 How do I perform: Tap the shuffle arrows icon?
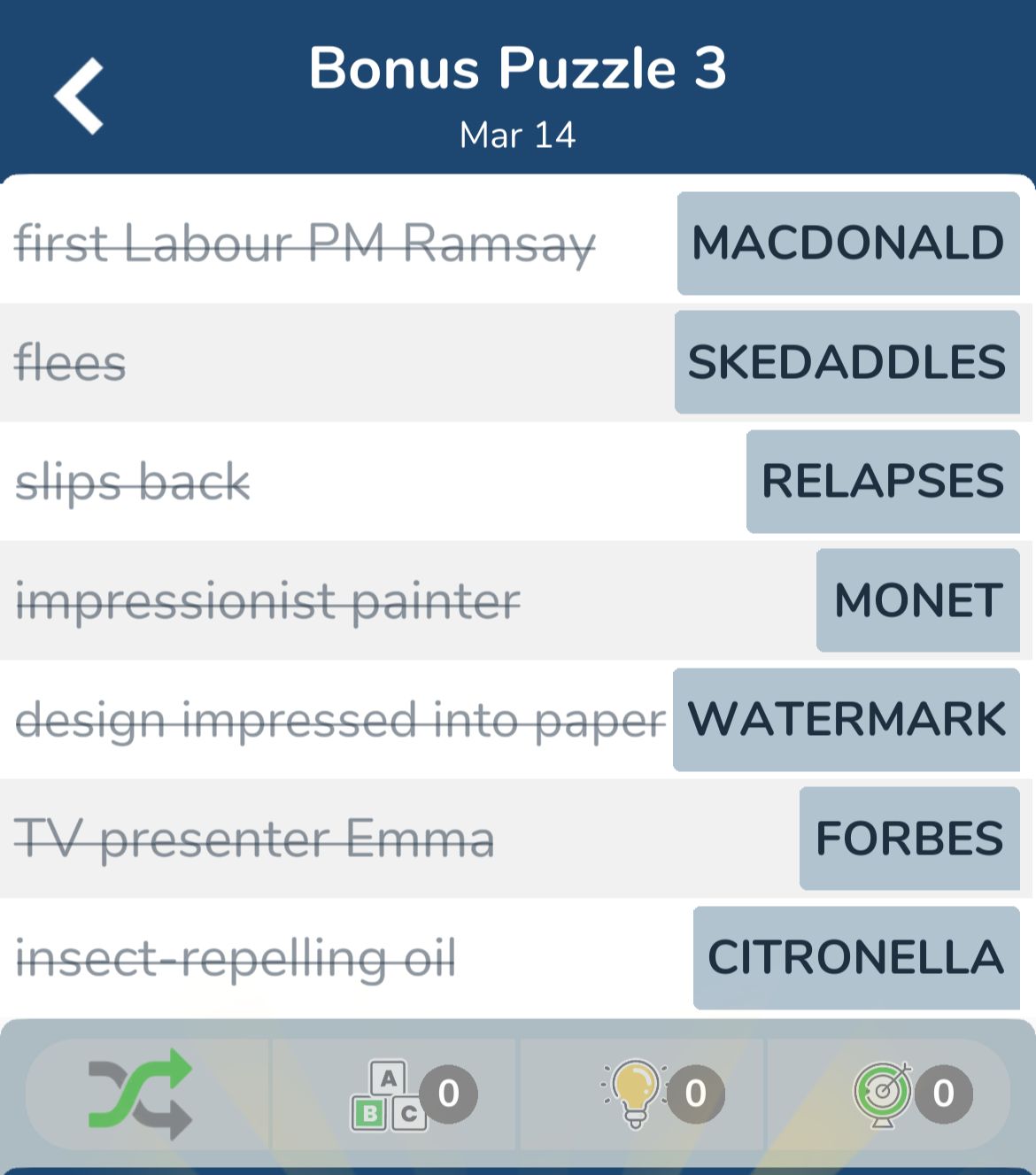point(142,1094)
